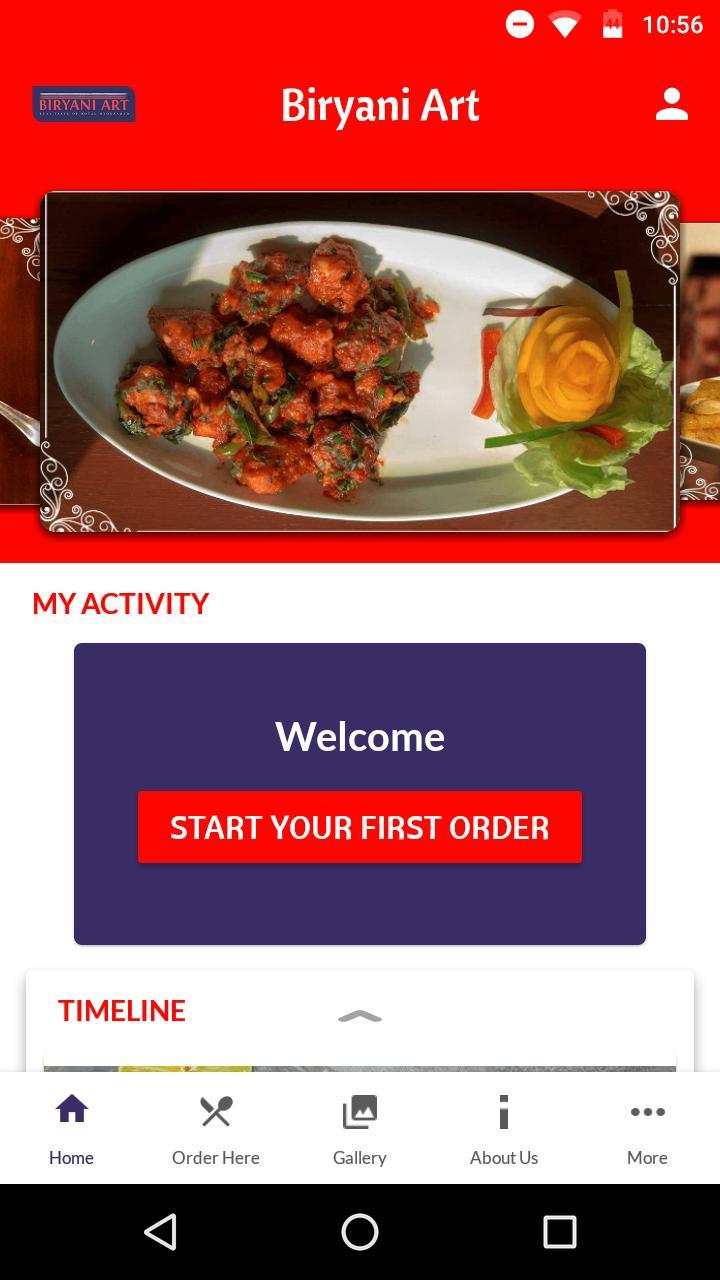Image resolution: width=720 pixels, height=1280 pixels.
Task: Switch to the Order Here tab
Action: point(215,1128)
